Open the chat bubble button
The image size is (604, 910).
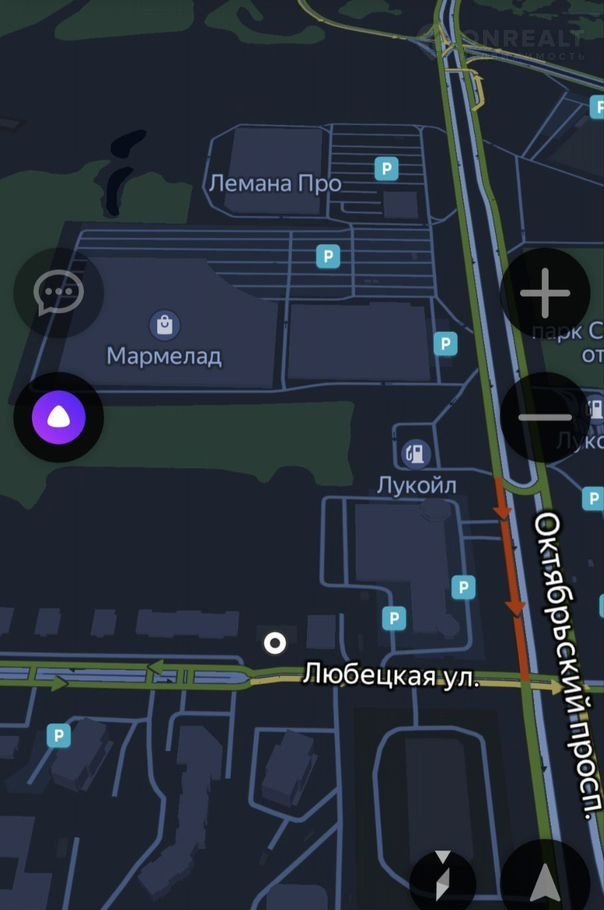(x=58, y=294)
